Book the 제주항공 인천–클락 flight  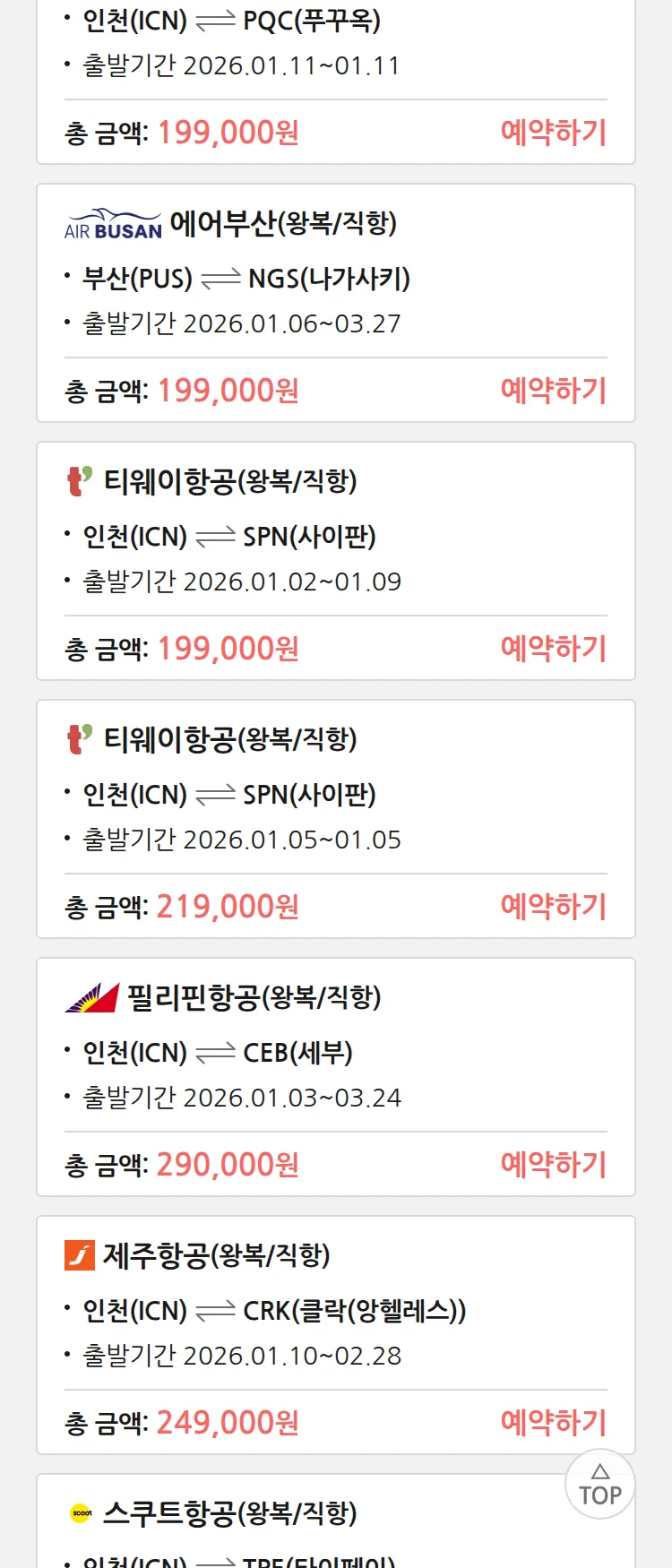[x=553, y=1423]
